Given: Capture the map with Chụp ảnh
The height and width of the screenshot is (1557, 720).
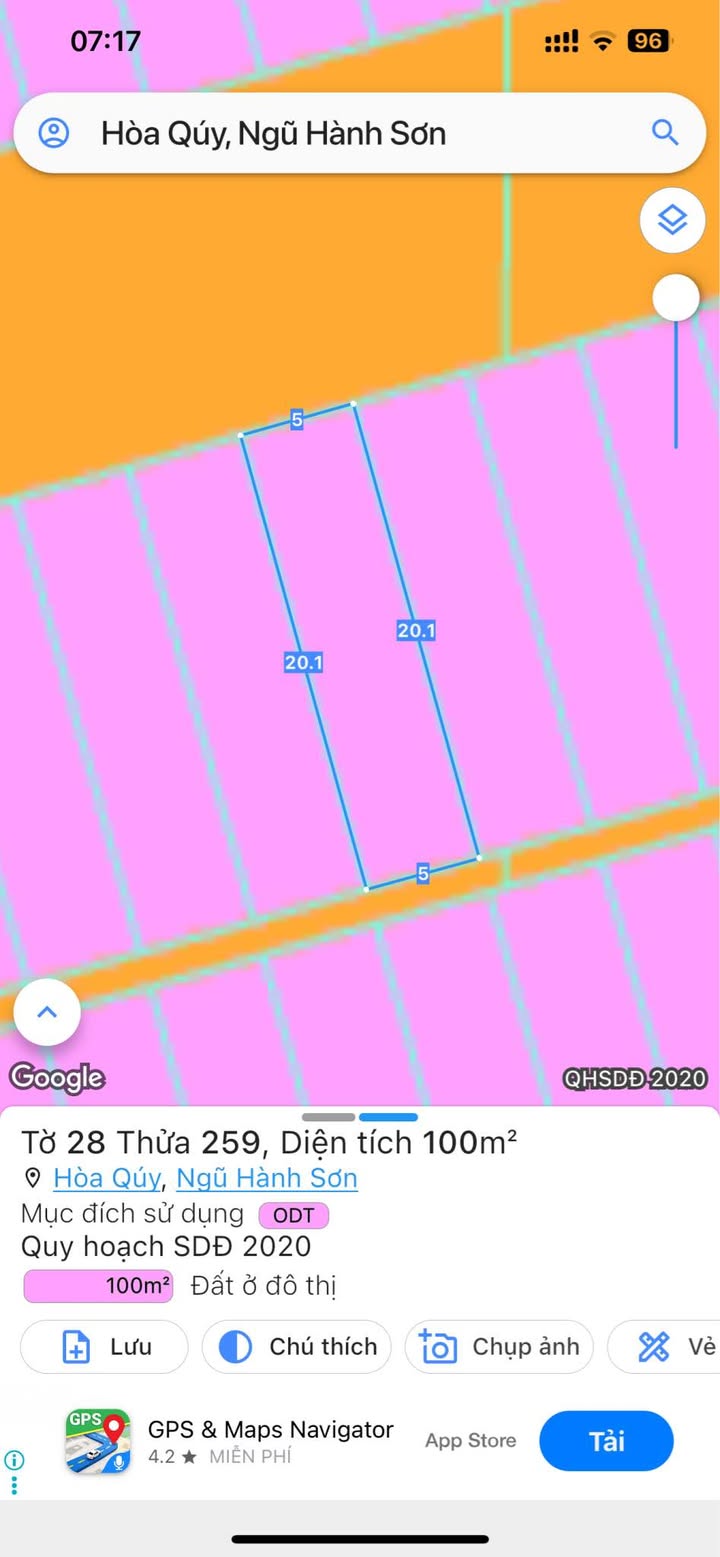Looking at the screenshot, I should 499,1347.
